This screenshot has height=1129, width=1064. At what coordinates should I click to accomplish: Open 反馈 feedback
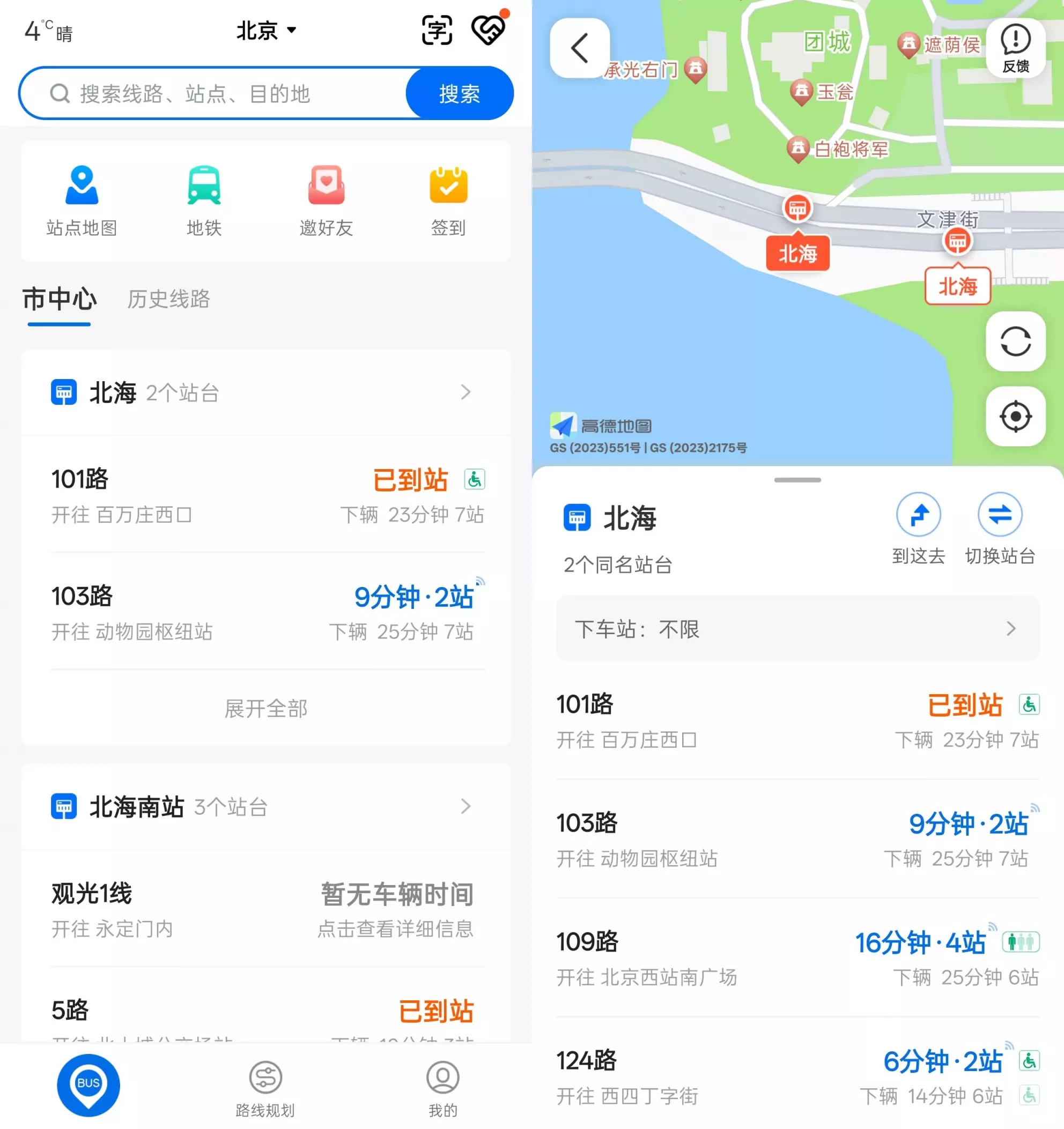click(x=1015, y=48)
